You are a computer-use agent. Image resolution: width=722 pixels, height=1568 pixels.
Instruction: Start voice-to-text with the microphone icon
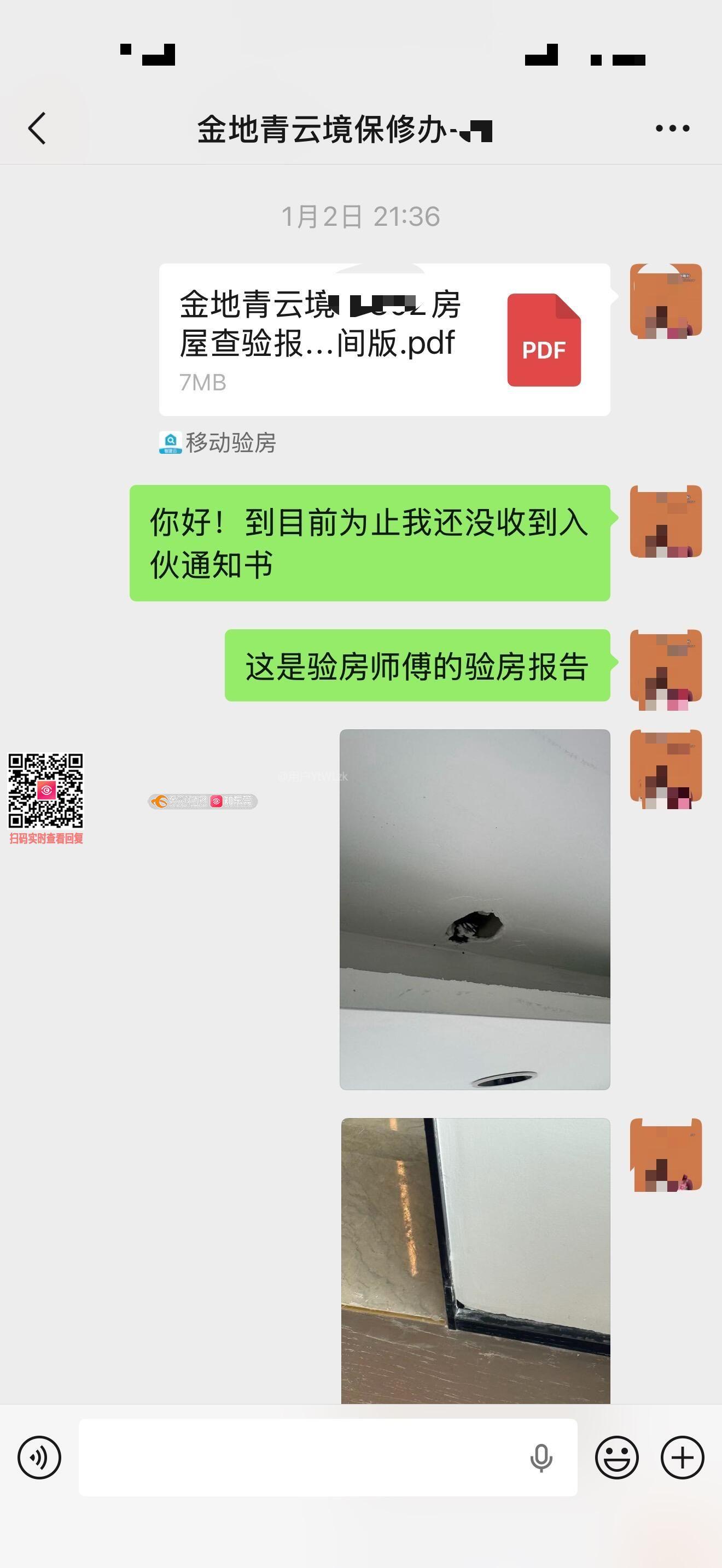[540, 1457]
